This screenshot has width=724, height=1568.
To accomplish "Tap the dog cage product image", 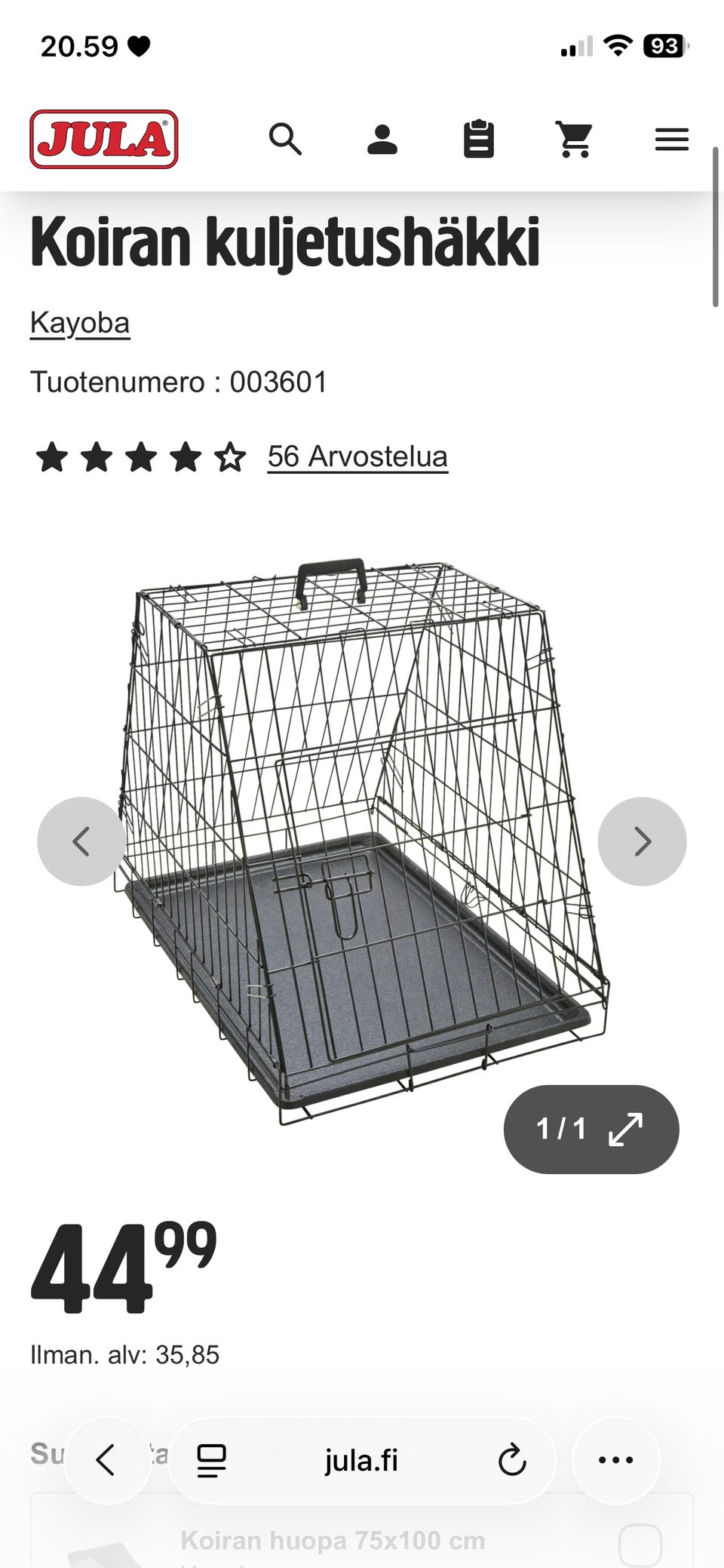I will click(362, 841).
